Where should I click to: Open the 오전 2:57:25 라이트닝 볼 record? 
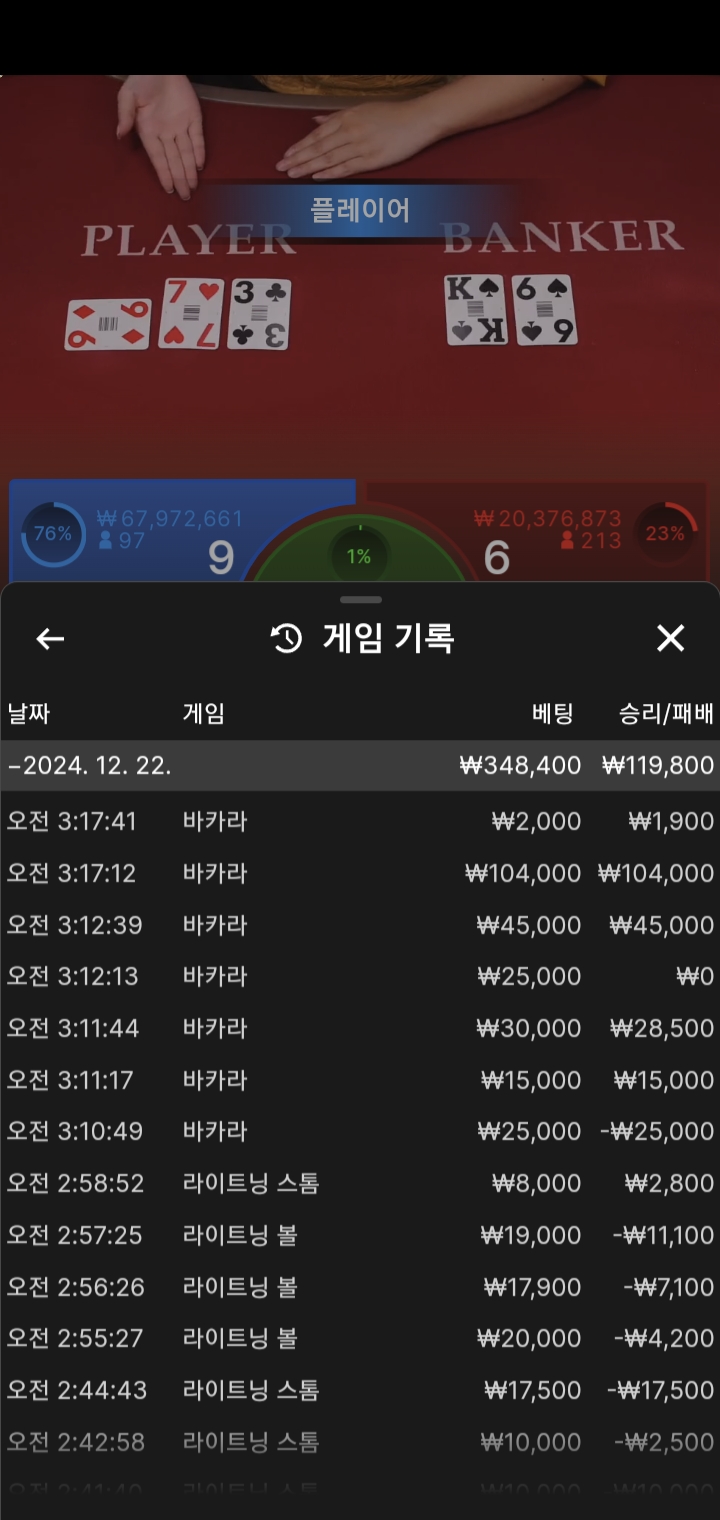(360, 1235)
